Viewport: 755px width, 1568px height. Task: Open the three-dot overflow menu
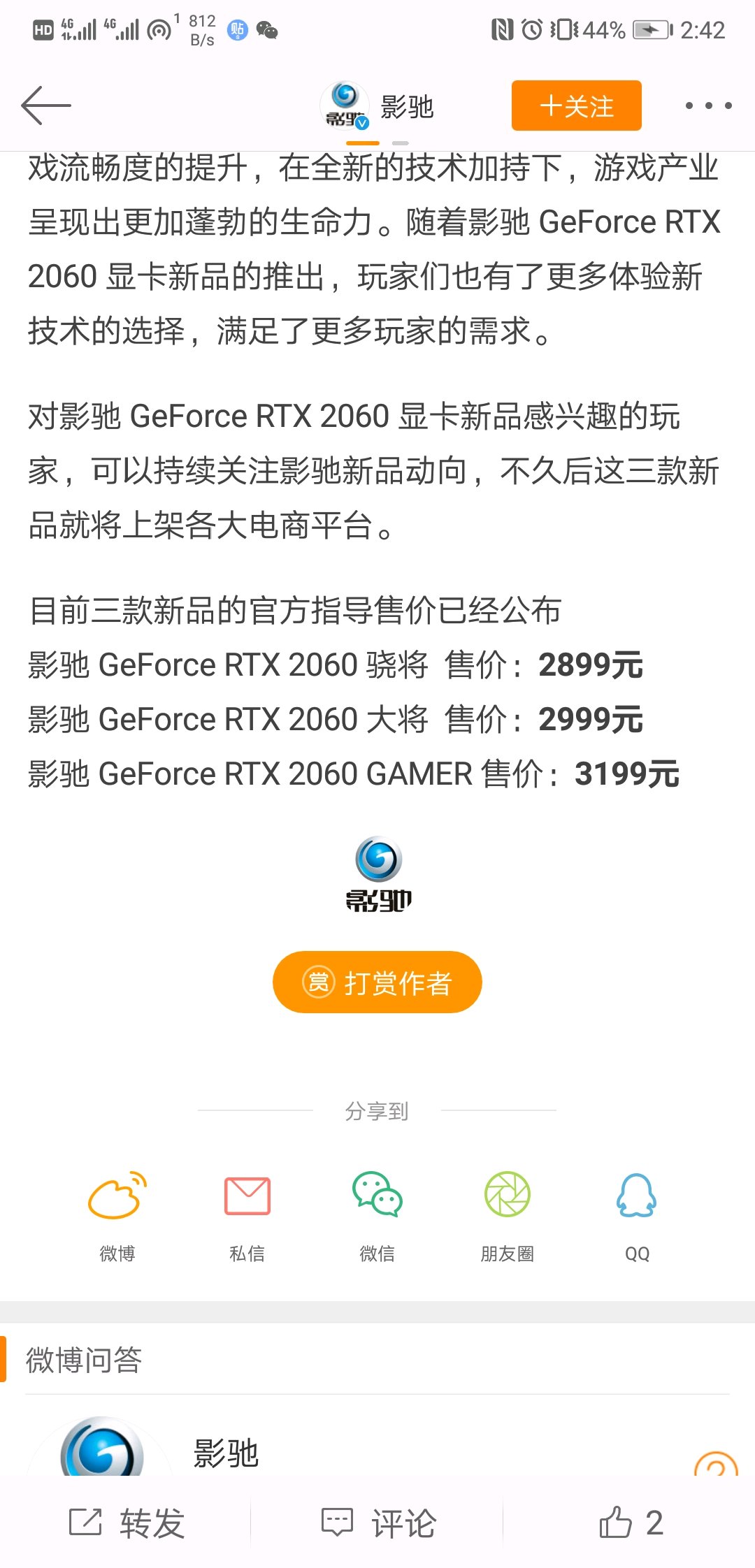[708, 106]
